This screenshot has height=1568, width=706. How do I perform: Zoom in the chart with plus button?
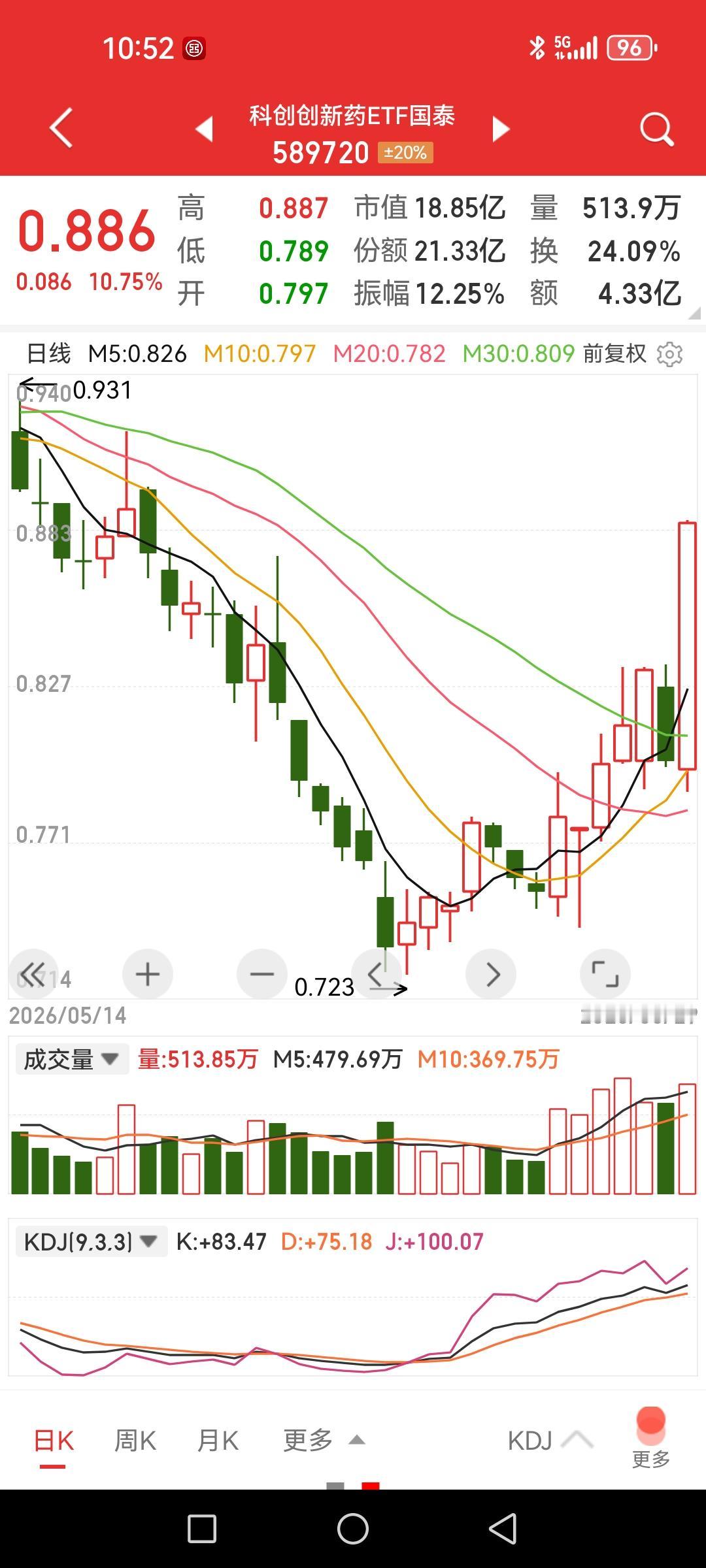[147, 973]
